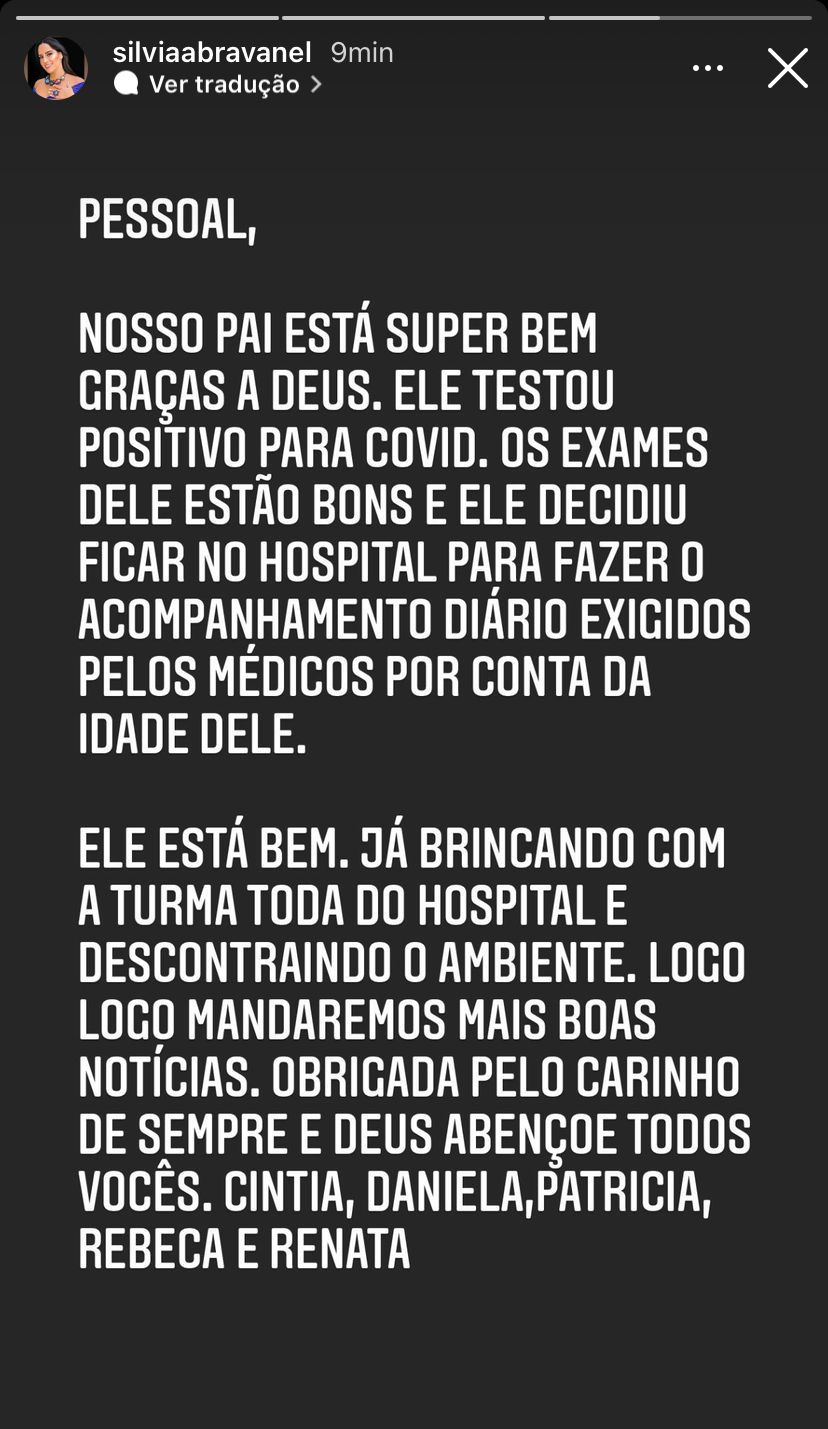Screen dimensions: 828x1429
Task: Tap the silviaabravanel username
Action: [x=212, y=52]
